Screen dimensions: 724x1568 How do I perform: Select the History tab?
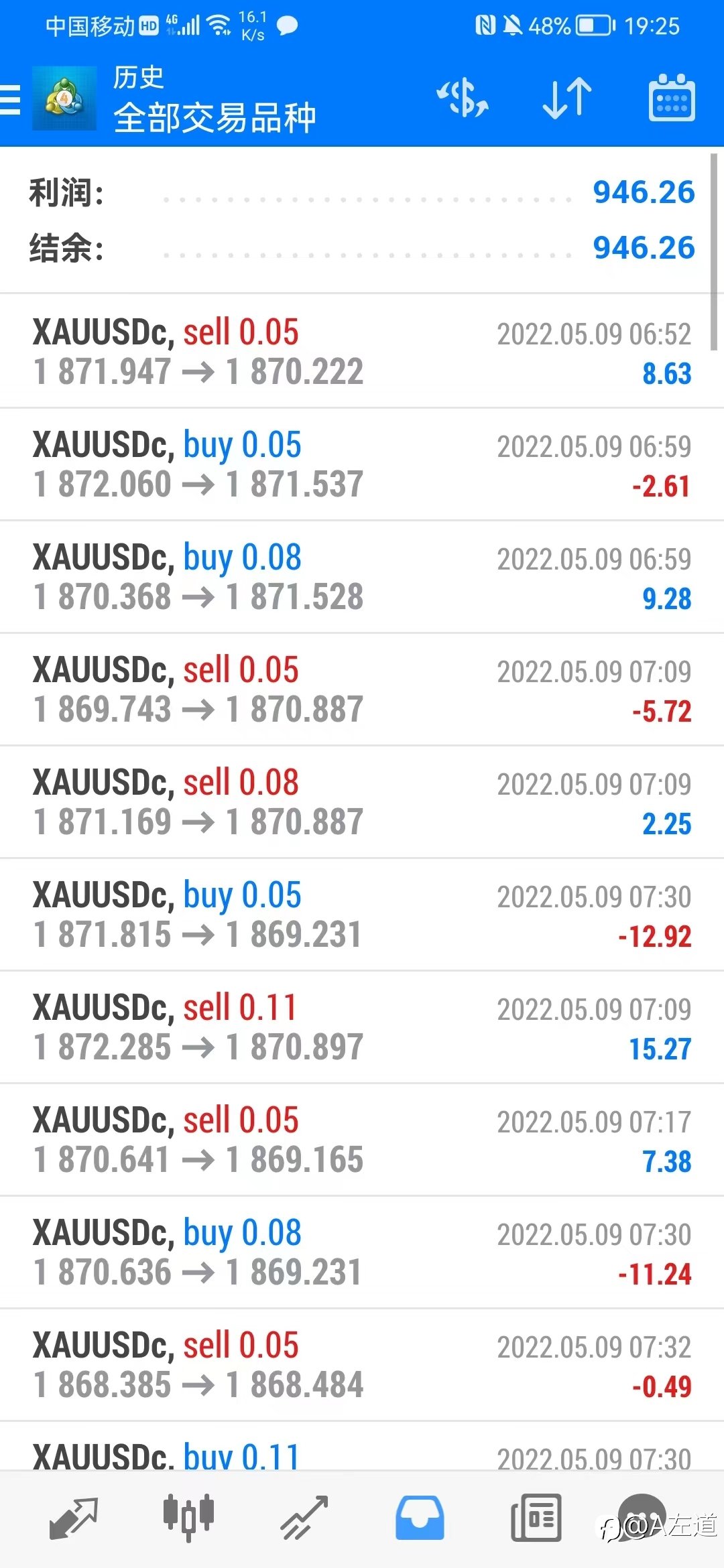420,1518
